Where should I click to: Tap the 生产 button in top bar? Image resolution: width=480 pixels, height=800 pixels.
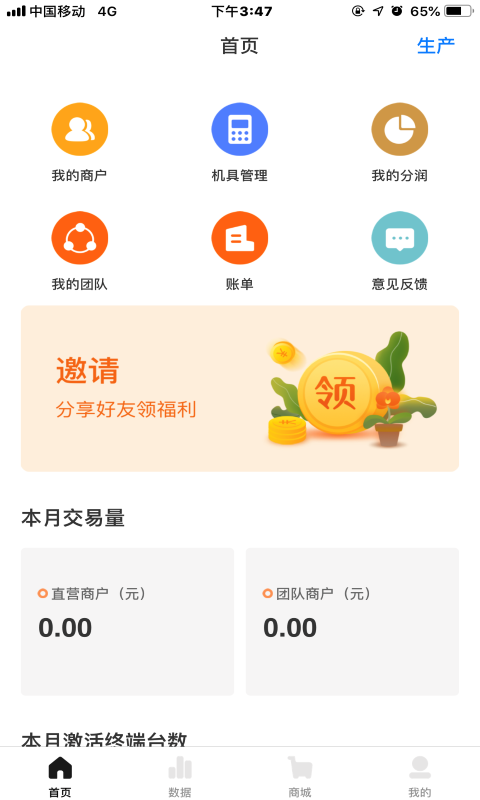pyautogui.click(x=436, y=46)
